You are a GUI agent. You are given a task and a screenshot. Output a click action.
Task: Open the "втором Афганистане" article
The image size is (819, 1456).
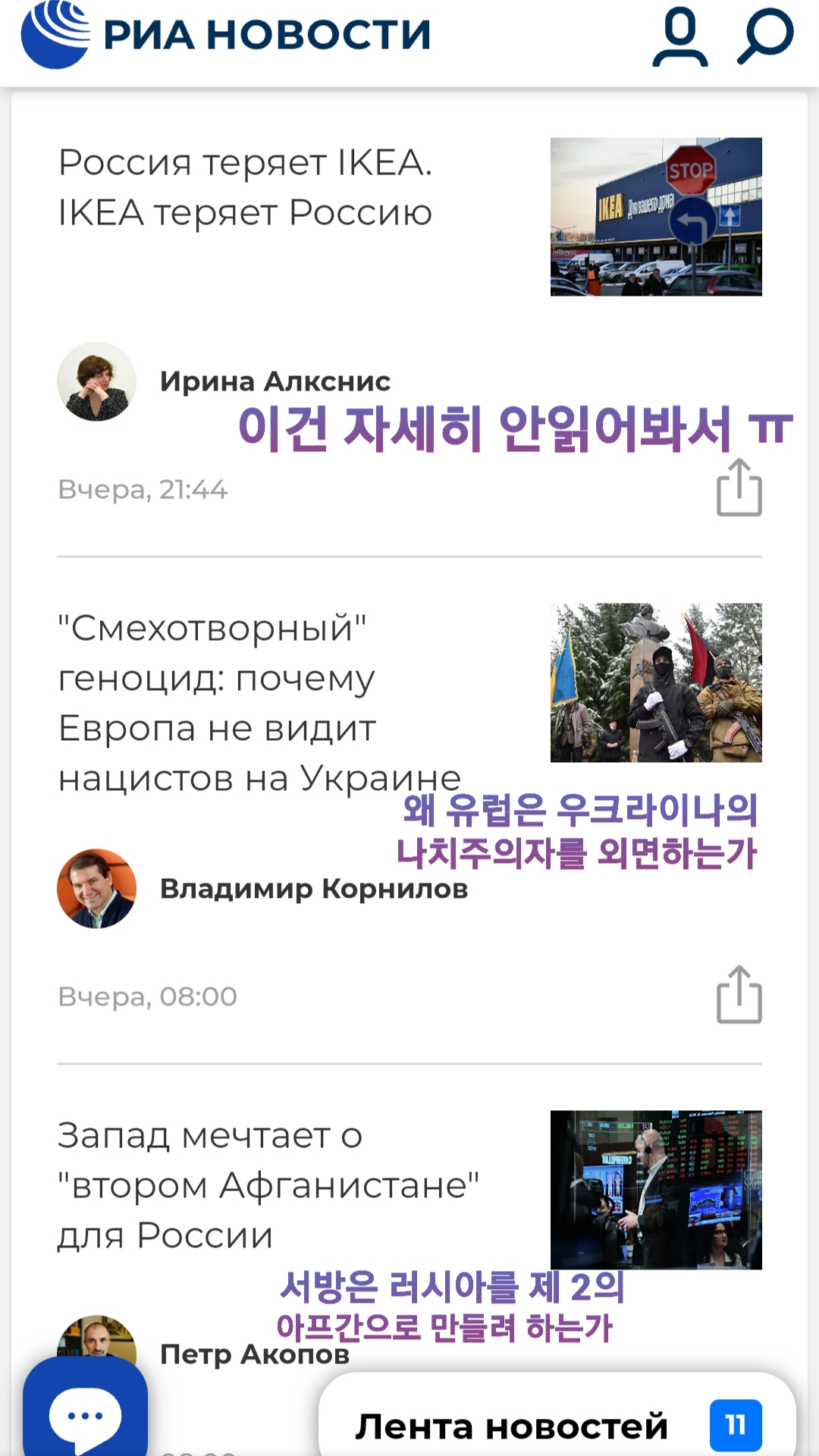pyautogui.click(x=268, y=1185)
